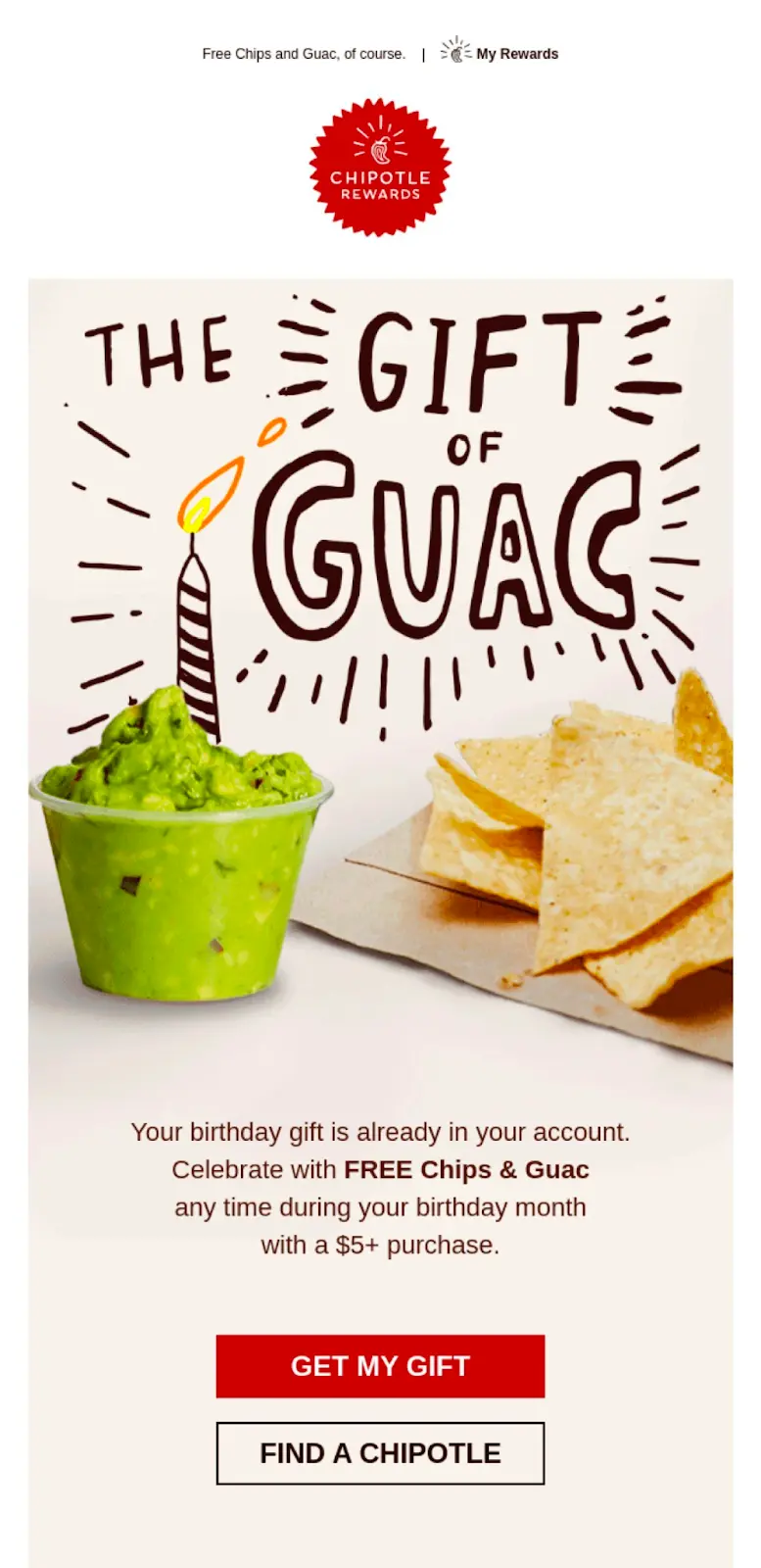Click the Chipotle pepper icon near My Rewards
This screenshot has height=1568, width=761.
[x=456, y=53]
